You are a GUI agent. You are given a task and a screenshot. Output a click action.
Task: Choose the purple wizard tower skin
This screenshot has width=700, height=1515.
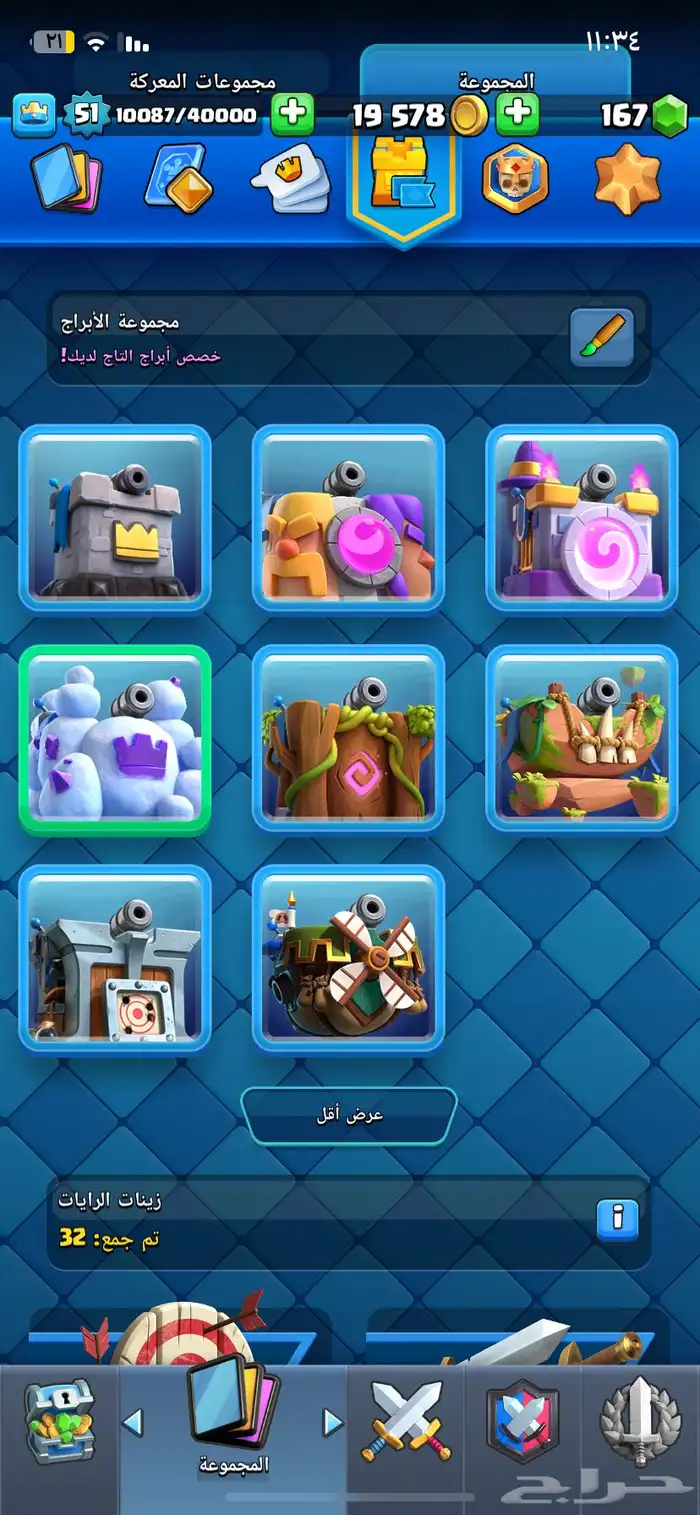tap(583, 518)
